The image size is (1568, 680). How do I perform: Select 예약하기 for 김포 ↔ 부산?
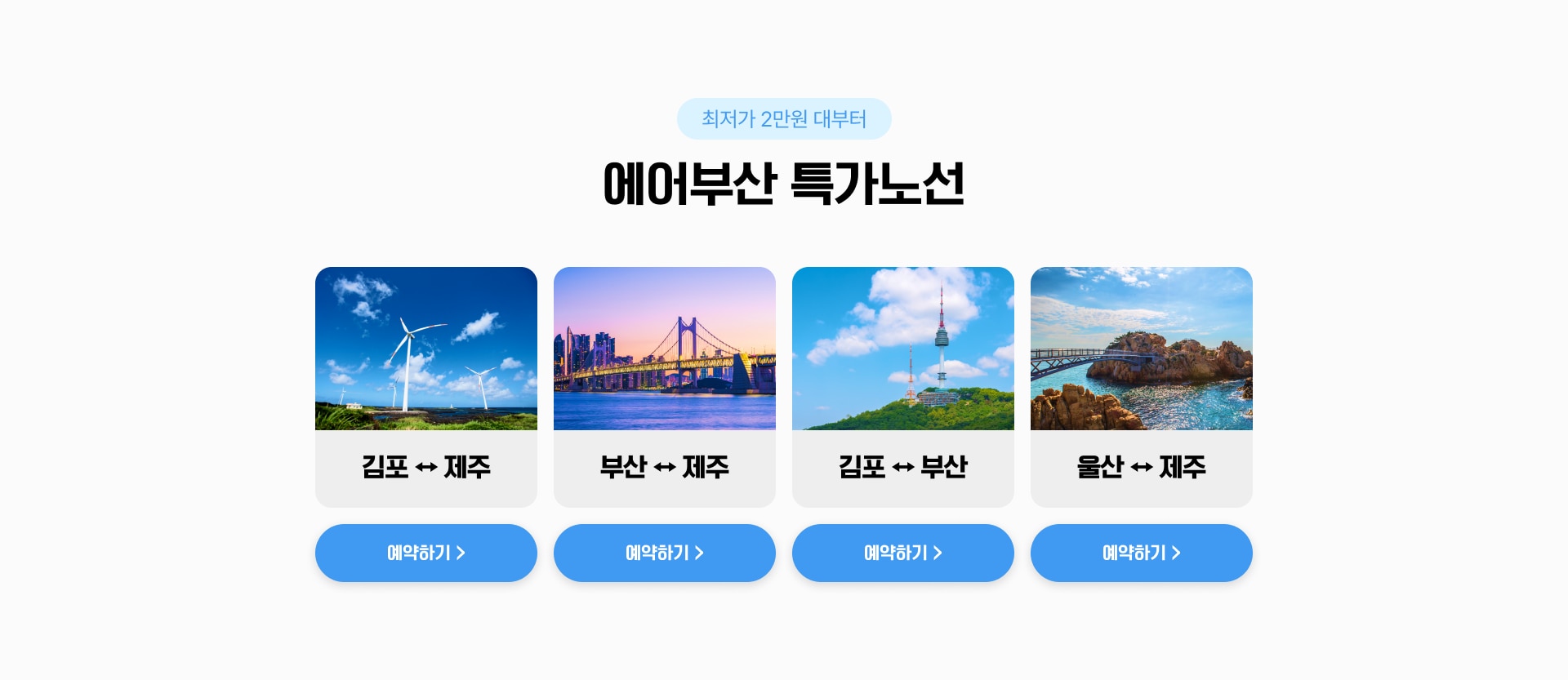pos(902,553)
